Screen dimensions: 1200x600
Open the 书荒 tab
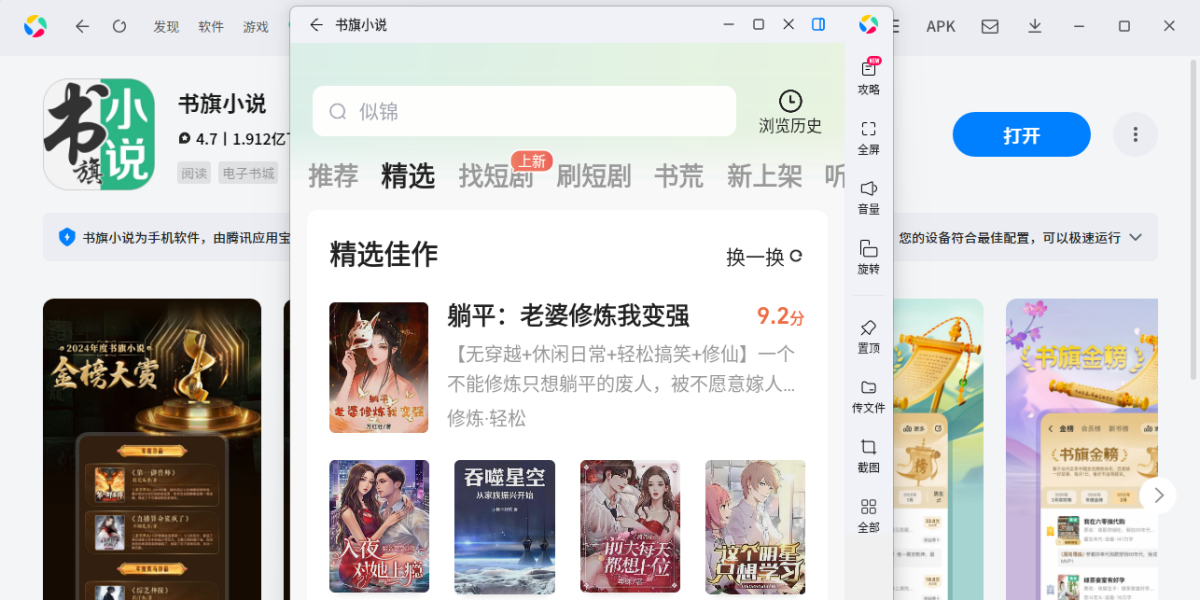pyautogui.click(x=679, y=176)
